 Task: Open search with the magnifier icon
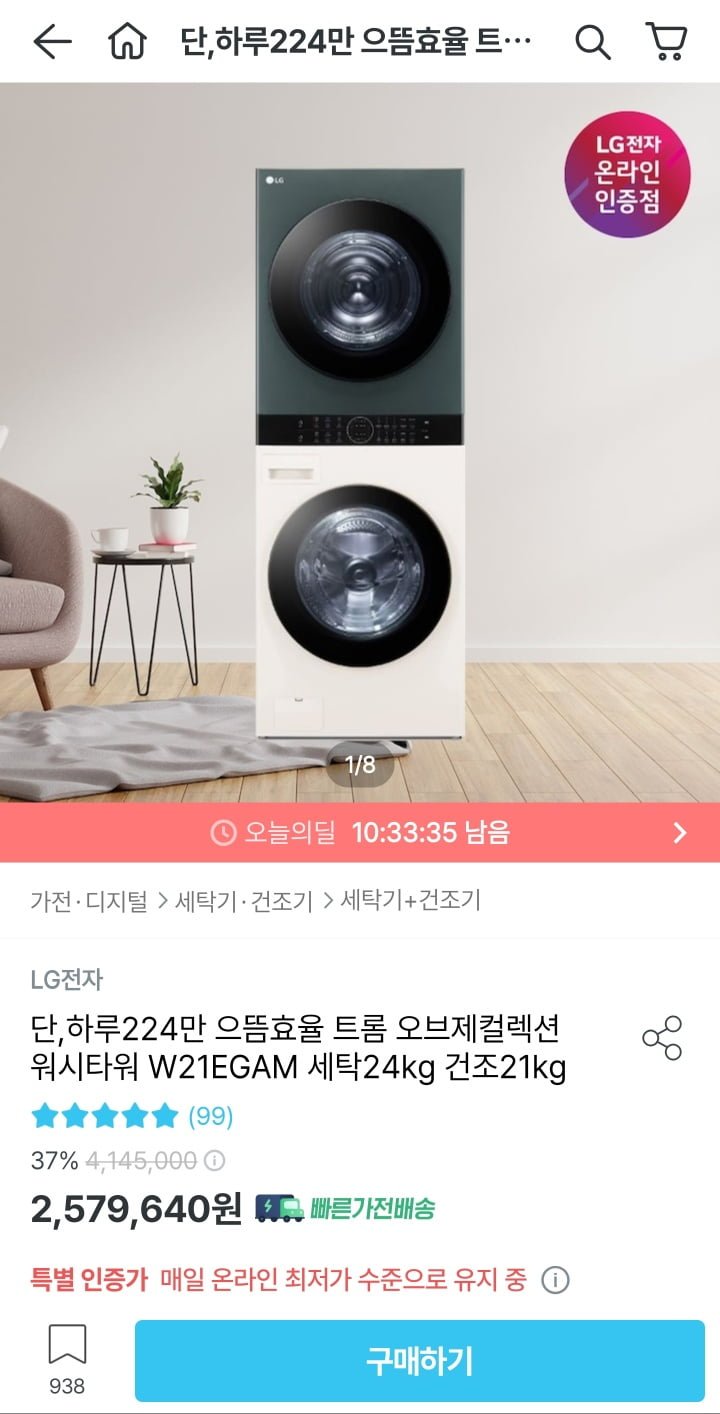pyautogui.click(x=592, y=41)
